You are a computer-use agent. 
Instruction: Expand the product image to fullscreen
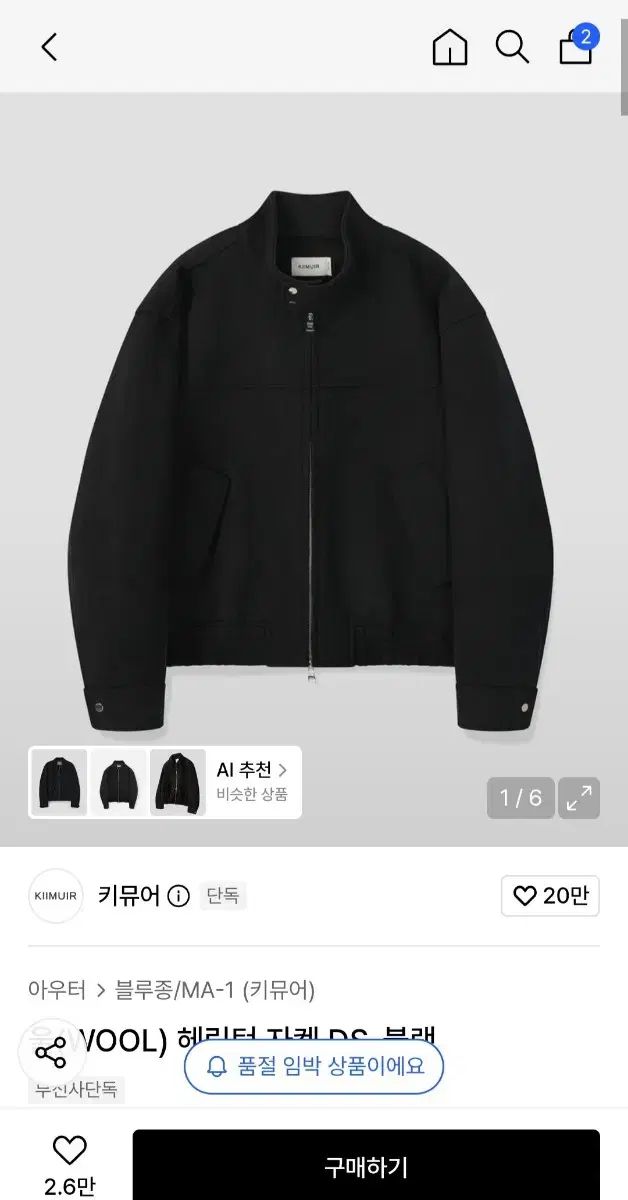click(x=579, y=798)
